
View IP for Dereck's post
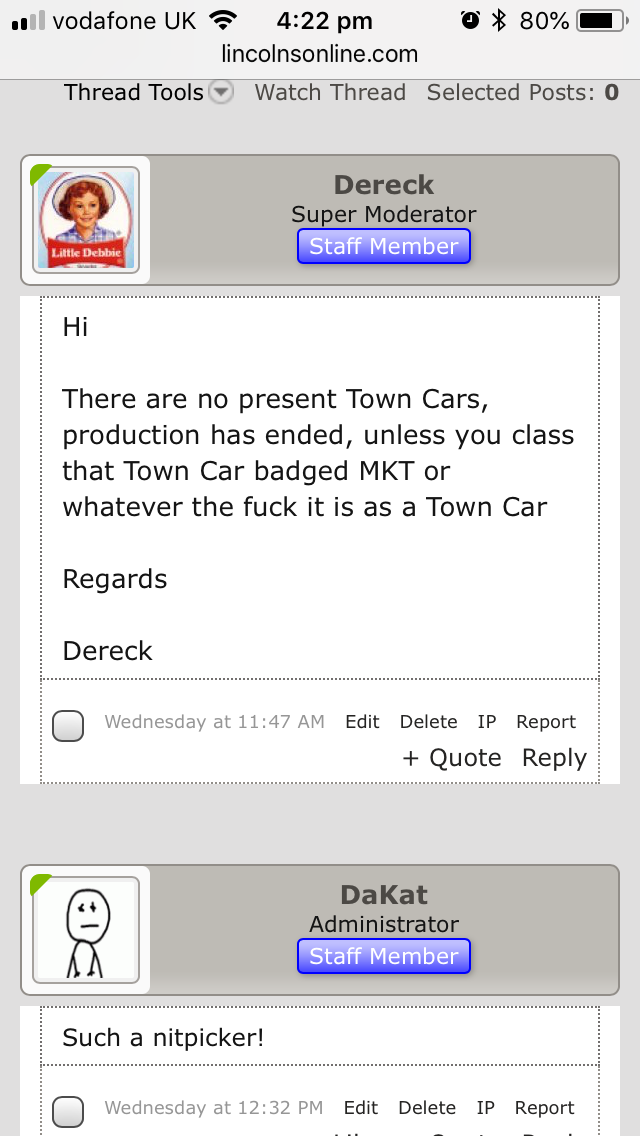click(486, 722)
